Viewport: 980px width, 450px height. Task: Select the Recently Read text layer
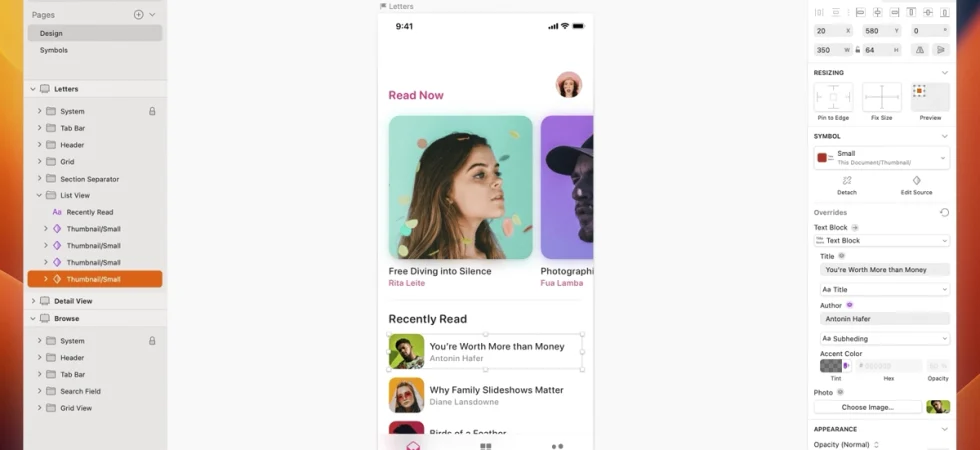coord(89,212)
